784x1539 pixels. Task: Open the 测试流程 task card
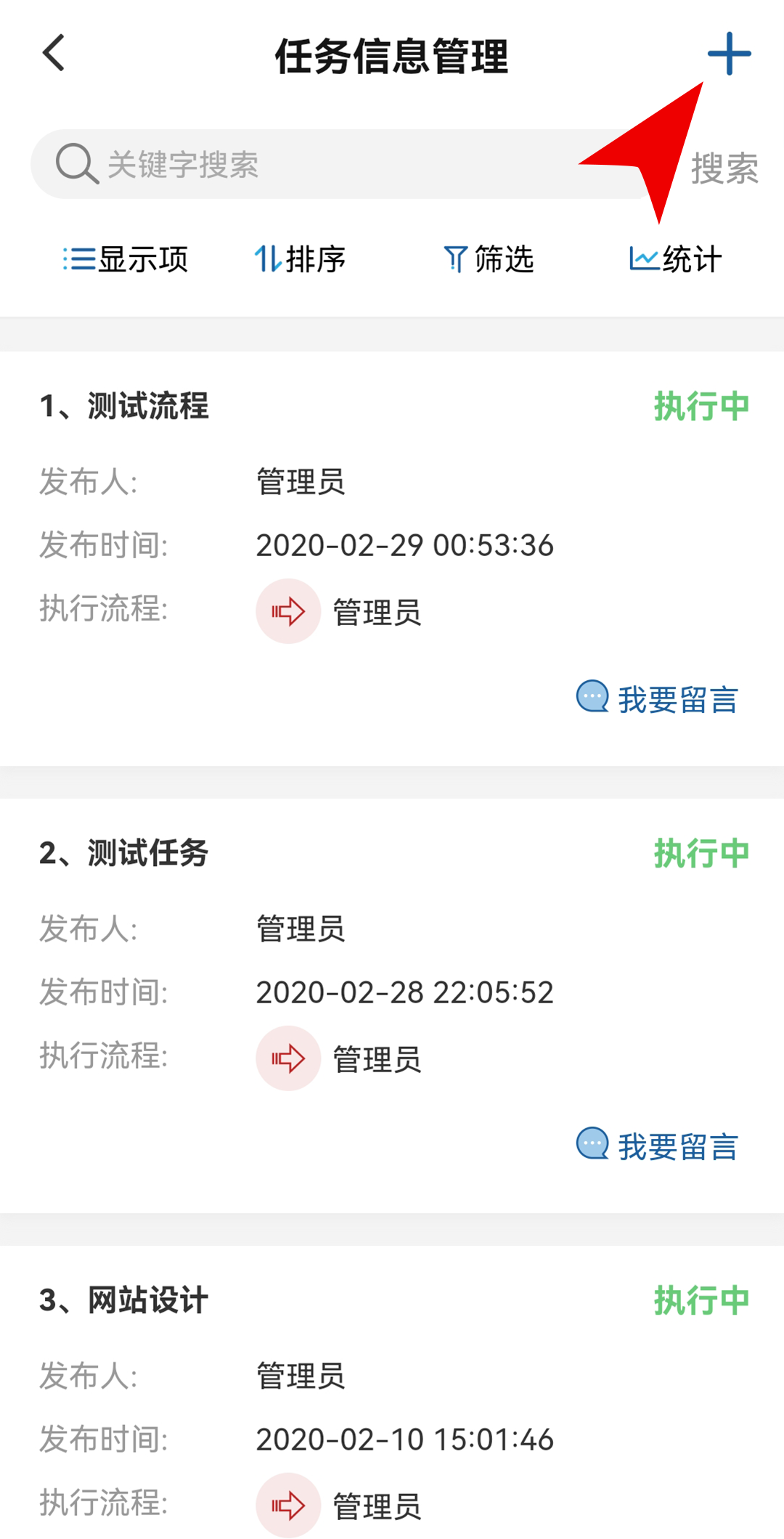click(392, 558)
